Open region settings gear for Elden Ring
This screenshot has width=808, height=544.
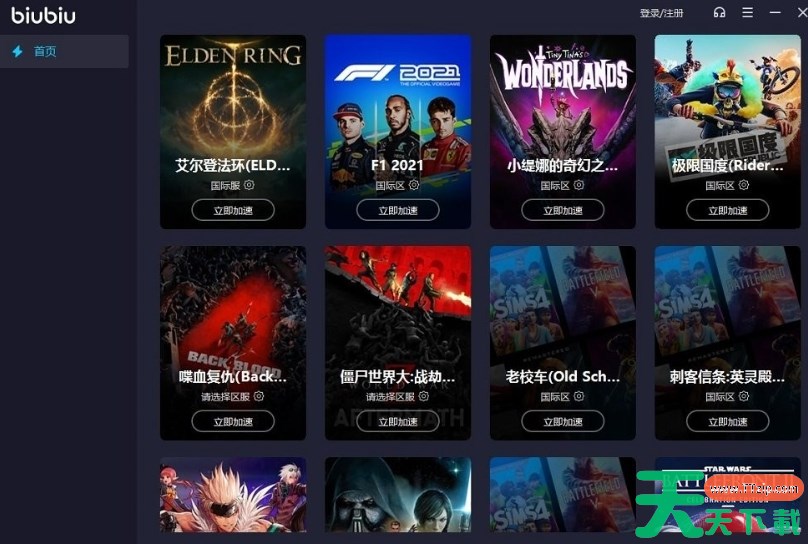[x=249, y=185]
